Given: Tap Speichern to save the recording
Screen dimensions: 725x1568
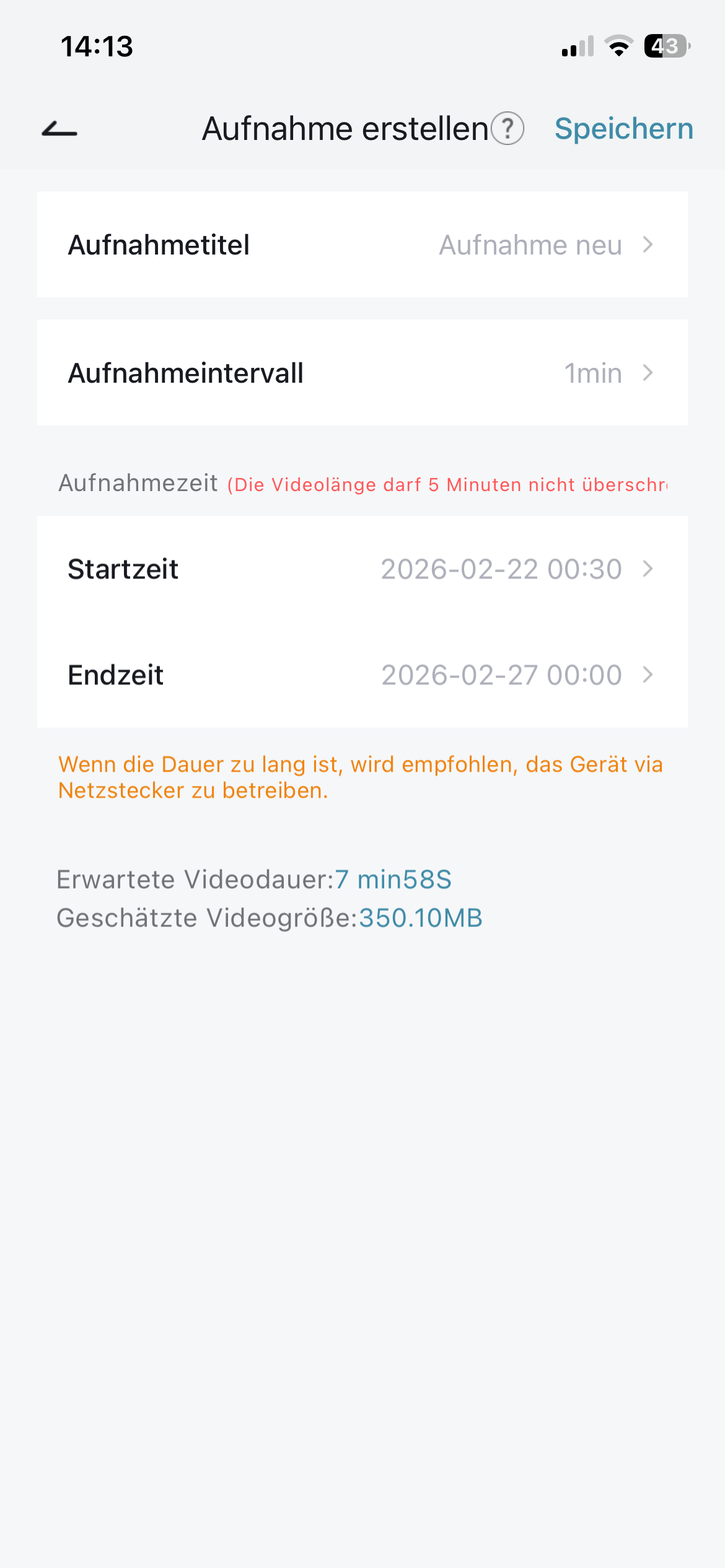Looking at the screenshot, I should click(x=623, y=129).
